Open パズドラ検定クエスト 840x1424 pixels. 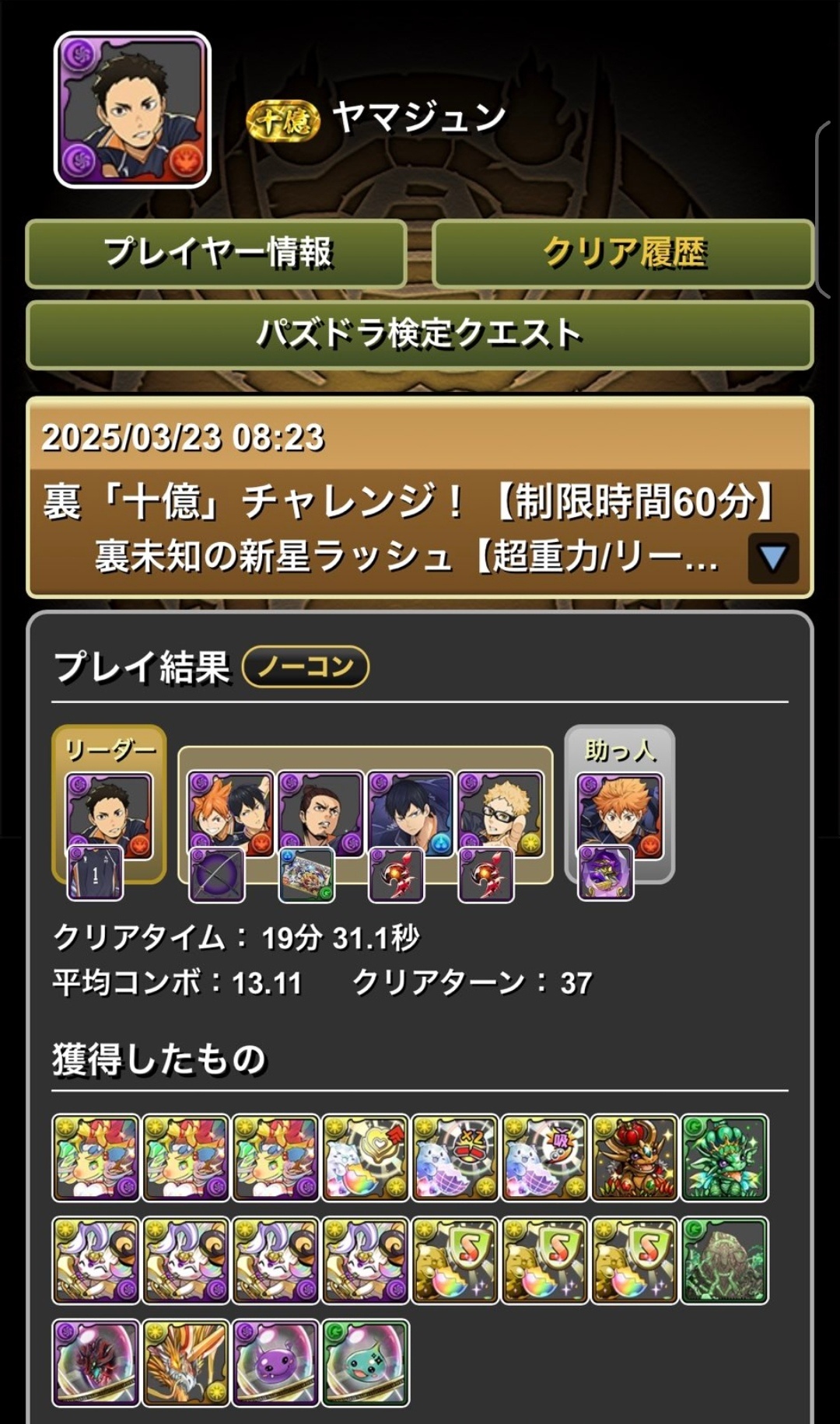tap(420, 334)
